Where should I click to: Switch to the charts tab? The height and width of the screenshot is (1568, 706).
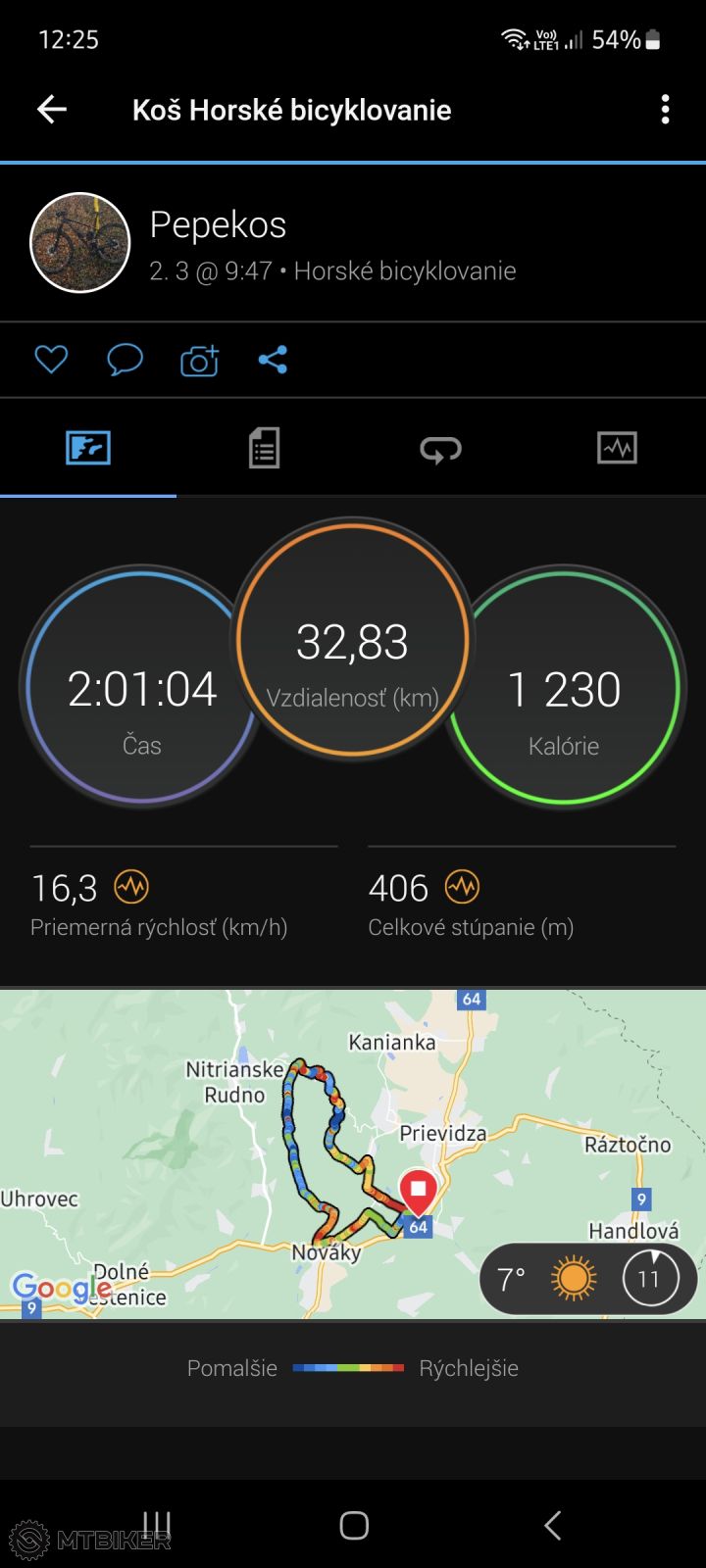pyautogui.click(x=617, y=449)
